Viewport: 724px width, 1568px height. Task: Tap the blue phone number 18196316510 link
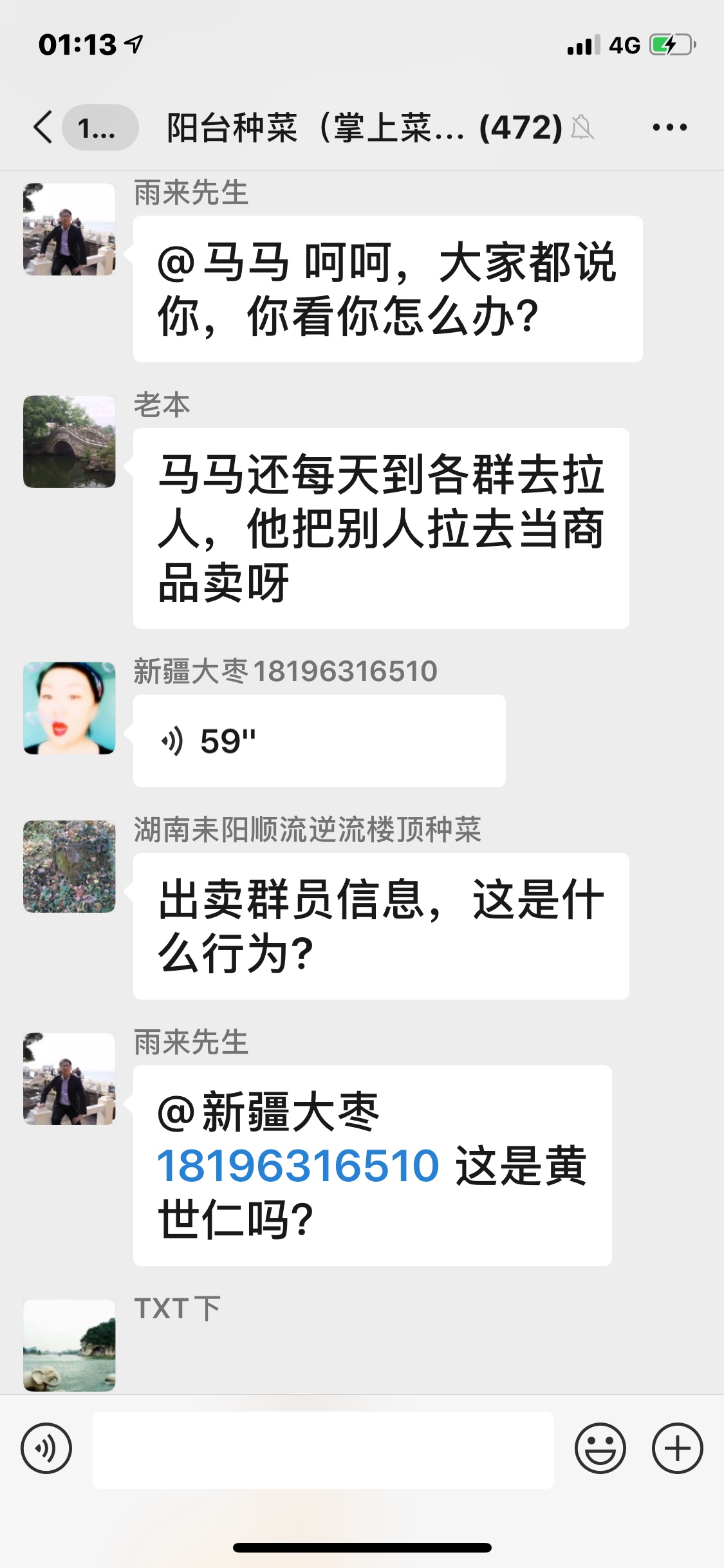(x=298, y=1166)
